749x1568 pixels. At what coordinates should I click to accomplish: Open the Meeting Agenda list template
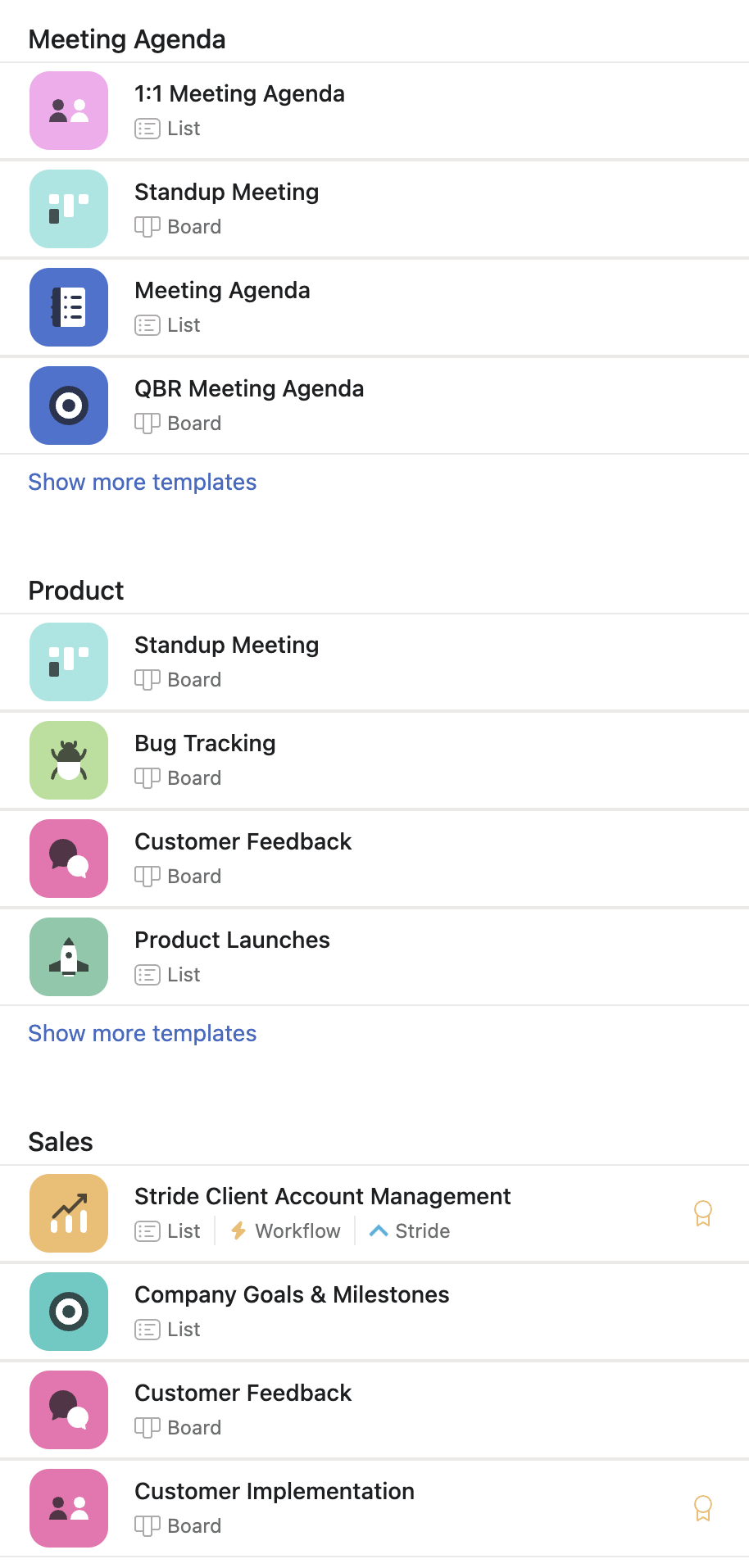tap(374, 307)
